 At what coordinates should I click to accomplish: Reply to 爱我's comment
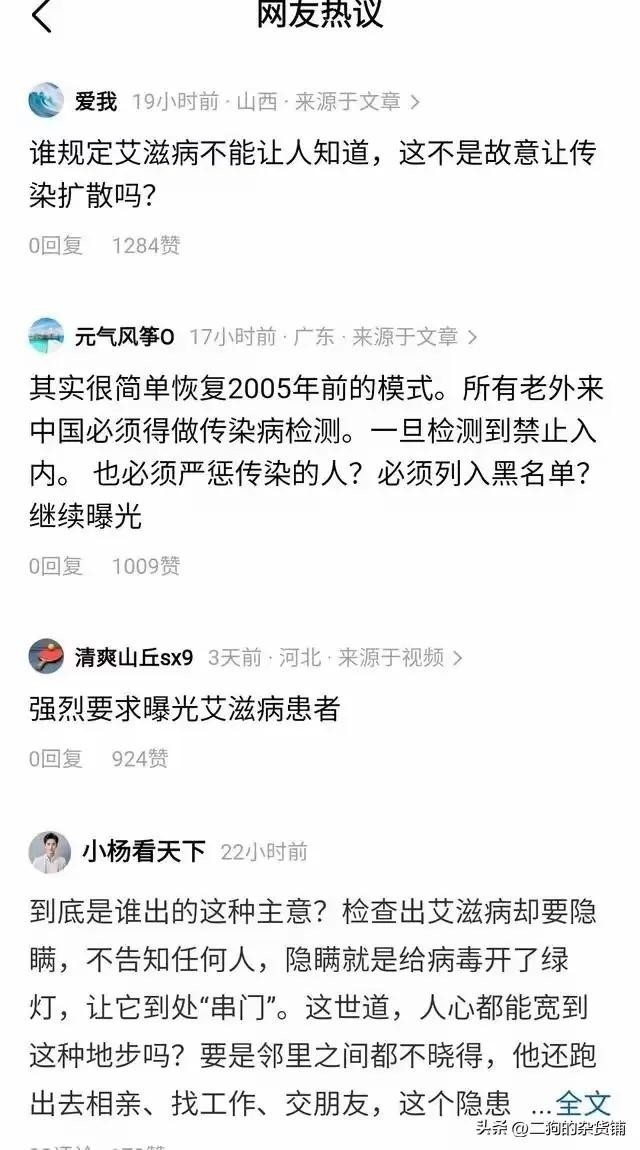pos(56,245)
